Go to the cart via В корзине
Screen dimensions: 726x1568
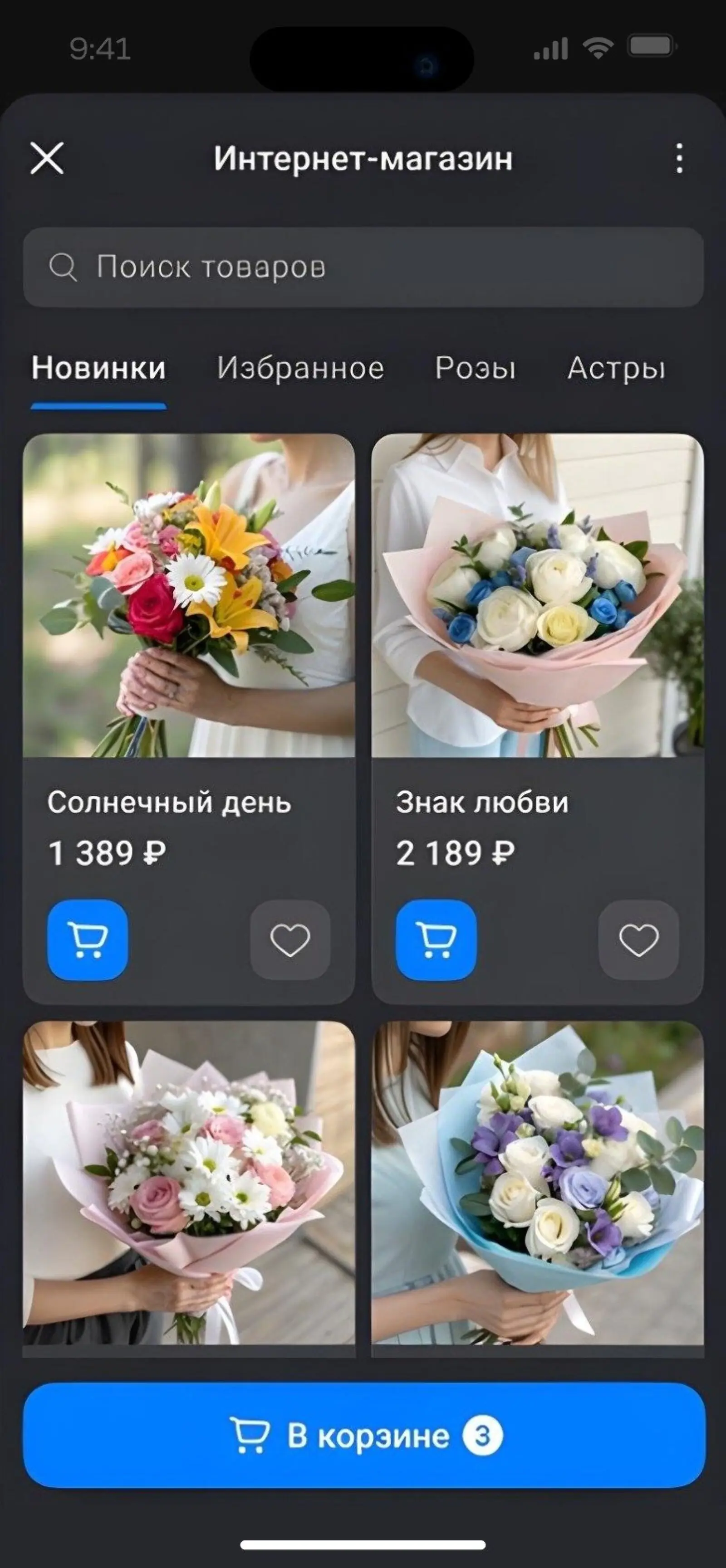[x=363, y=1435]
